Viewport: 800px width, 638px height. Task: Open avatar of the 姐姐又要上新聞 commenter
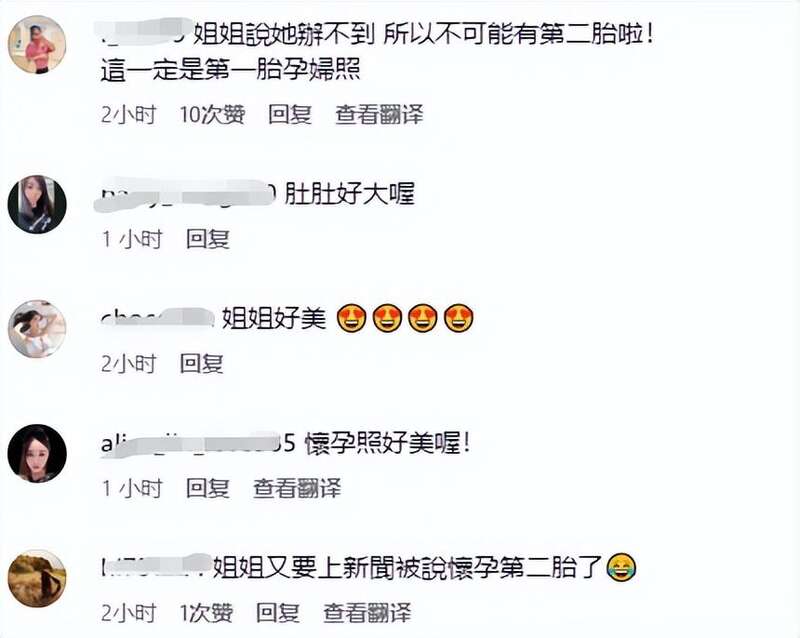pos(37,578)
